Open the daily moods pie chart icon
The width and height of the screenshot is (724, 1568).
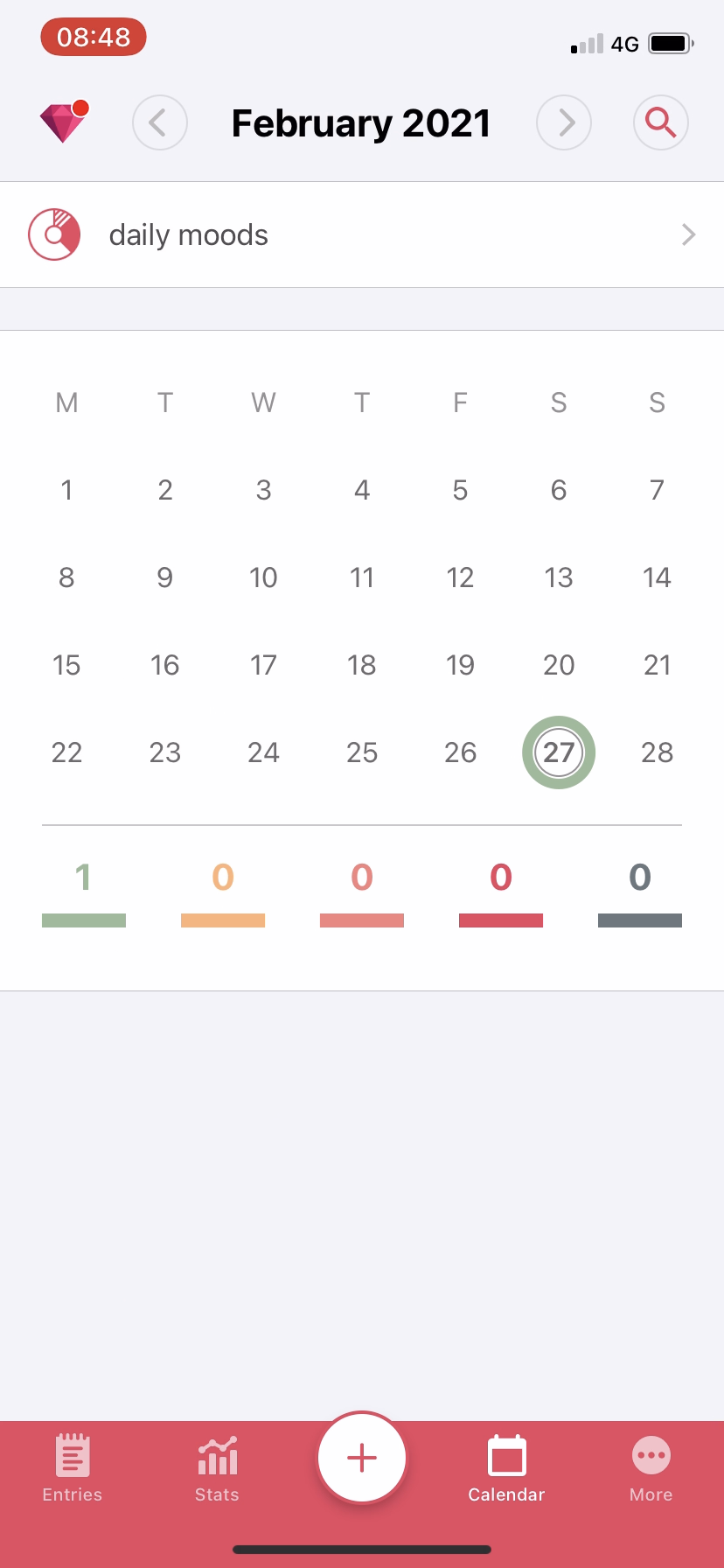tap(54, 234)
